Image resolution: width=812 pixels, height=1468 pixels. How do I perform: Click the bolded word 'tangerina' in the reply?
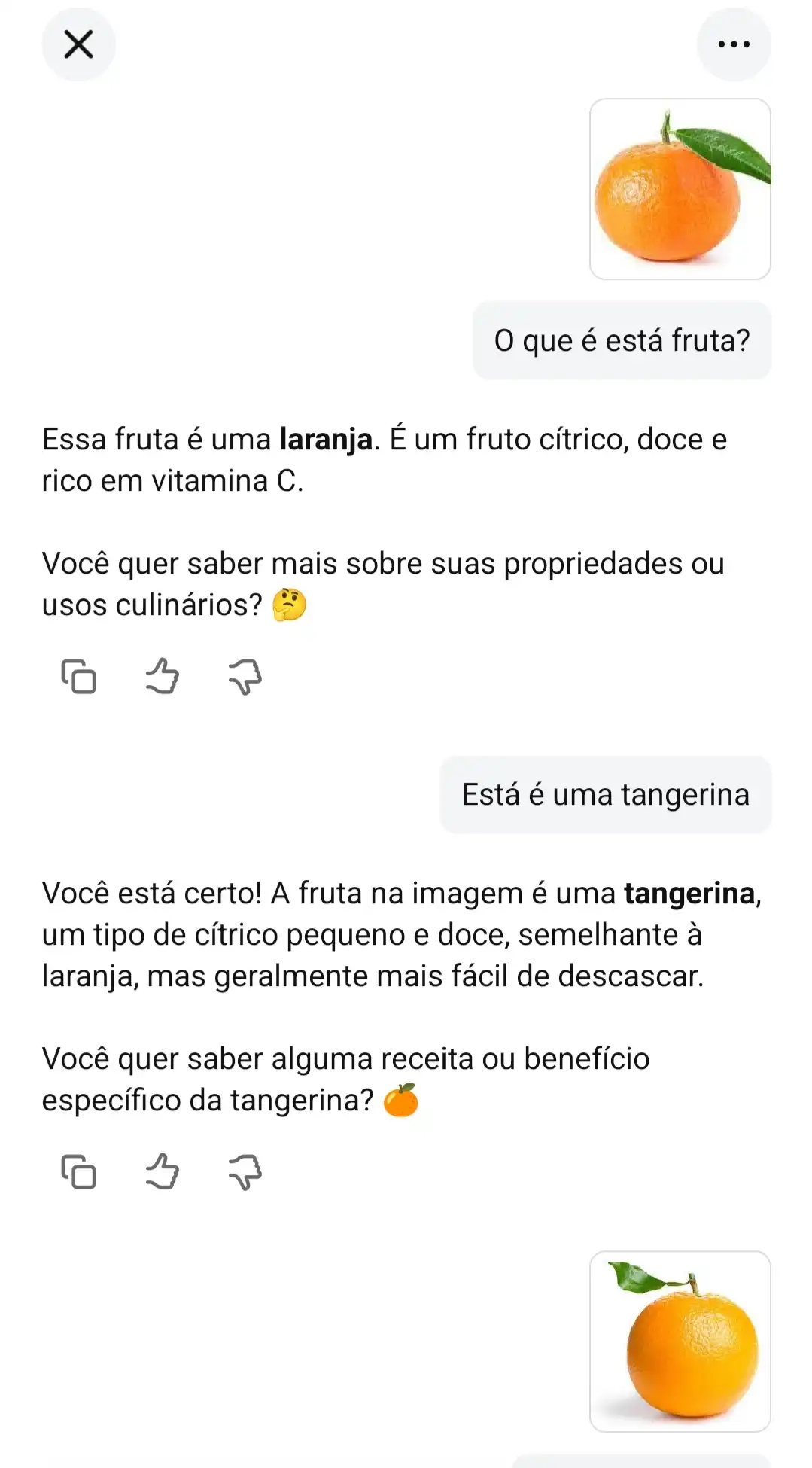(688, 895)
